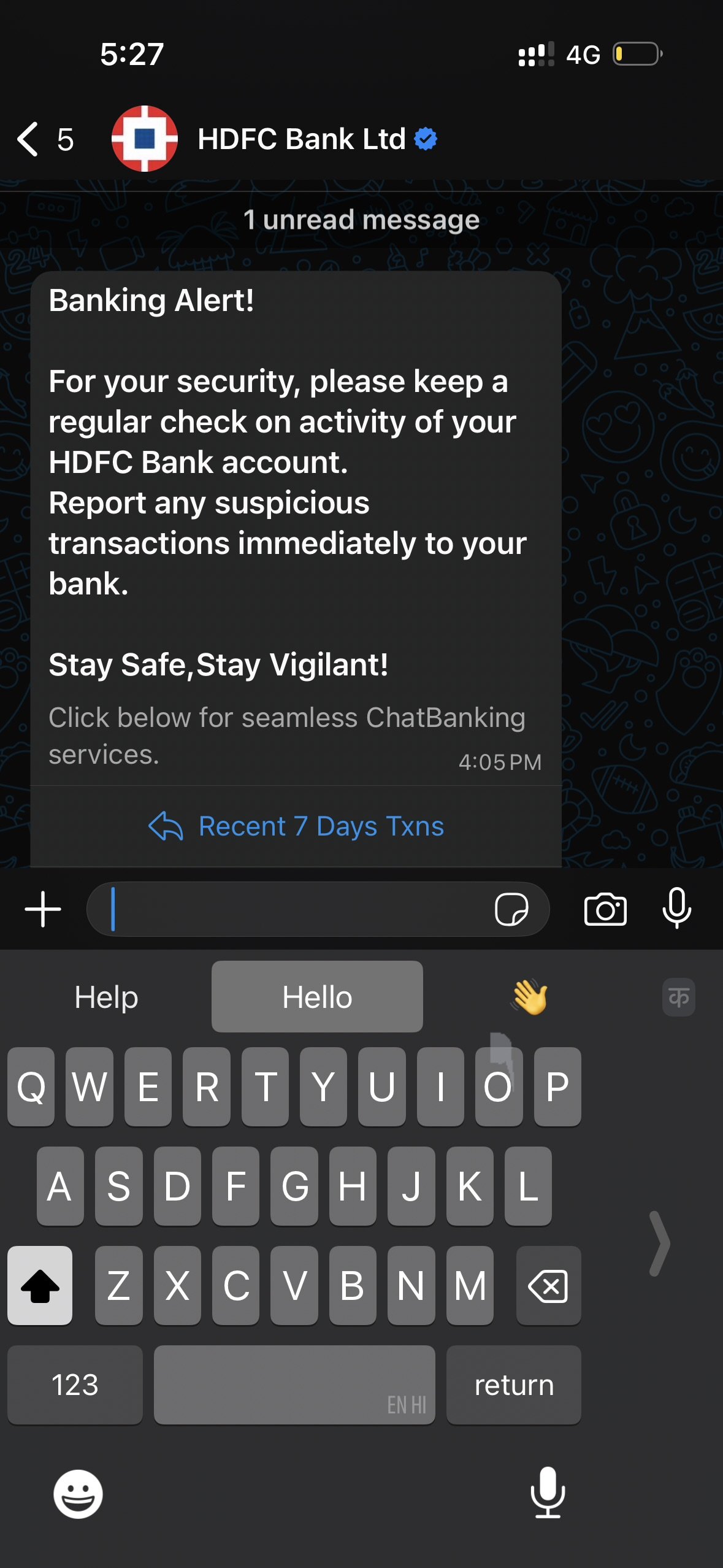Open the attachment plus menu

(x=43, y=909)
